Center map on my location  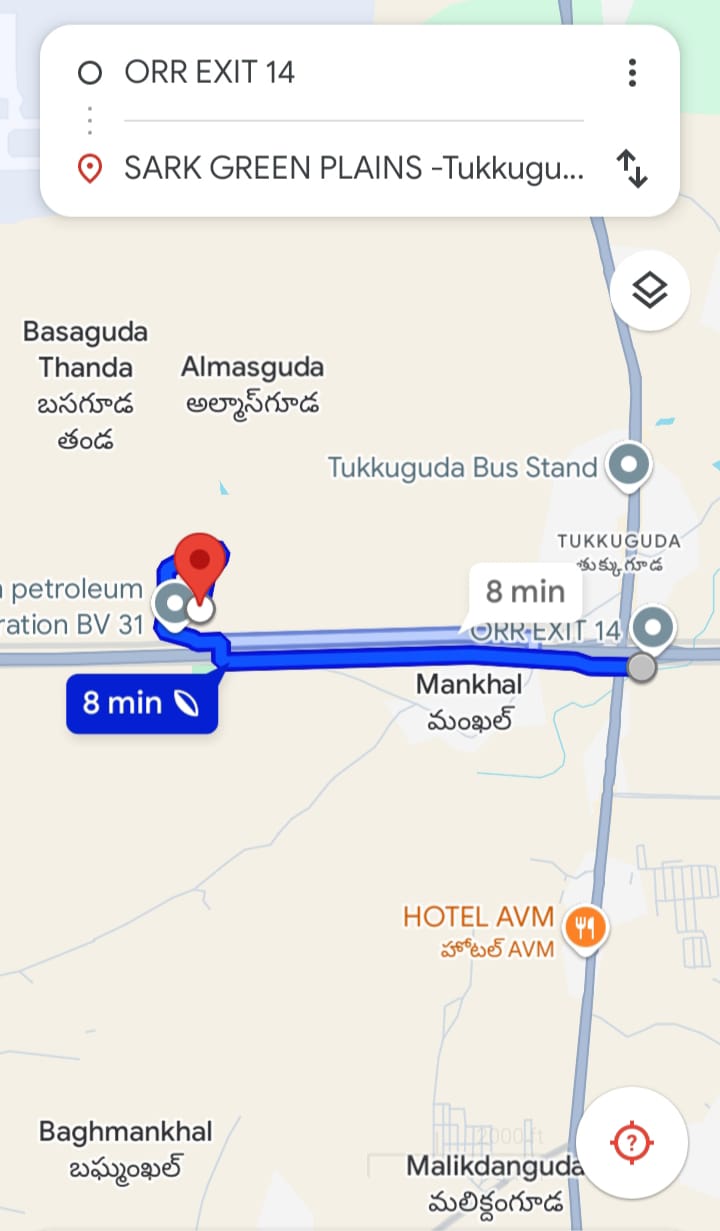[631, 1141]
